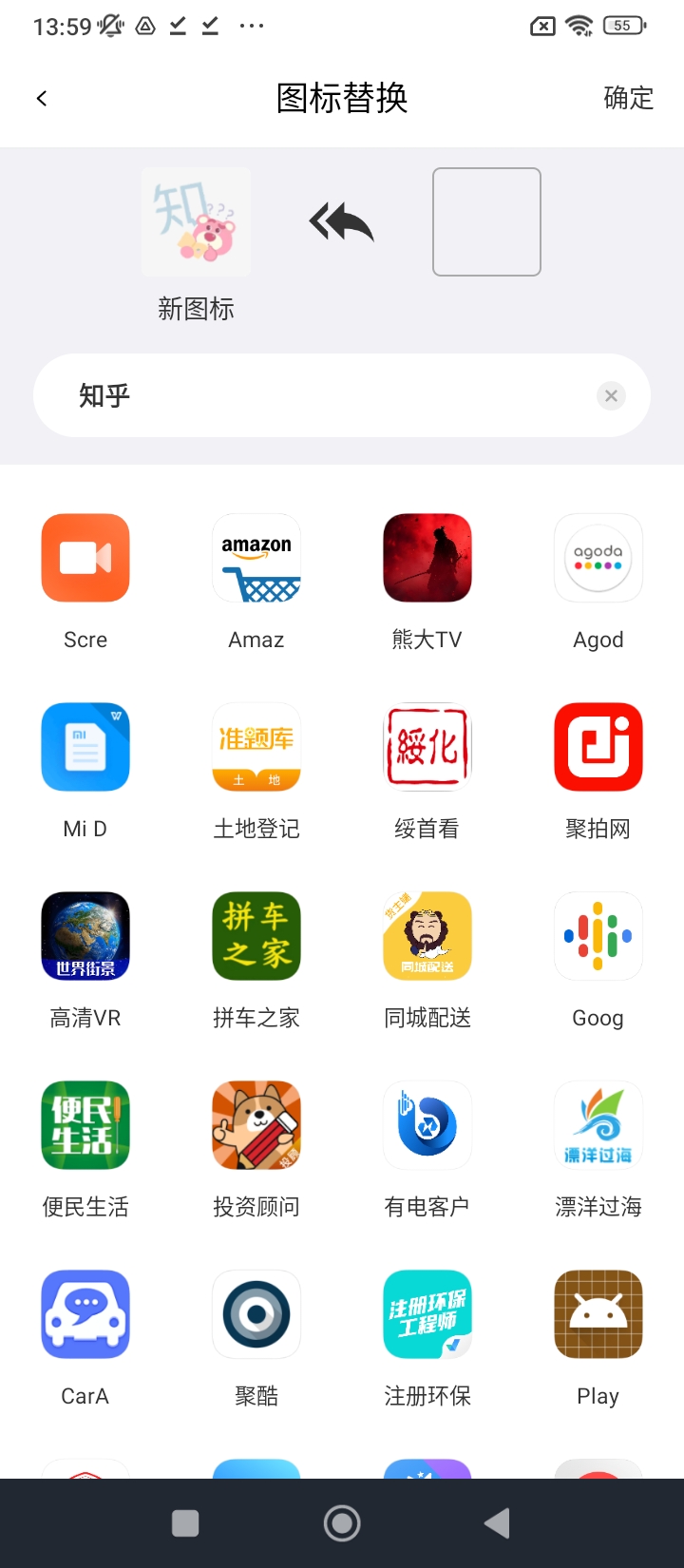Select the Goog app icon

[598, 936]
